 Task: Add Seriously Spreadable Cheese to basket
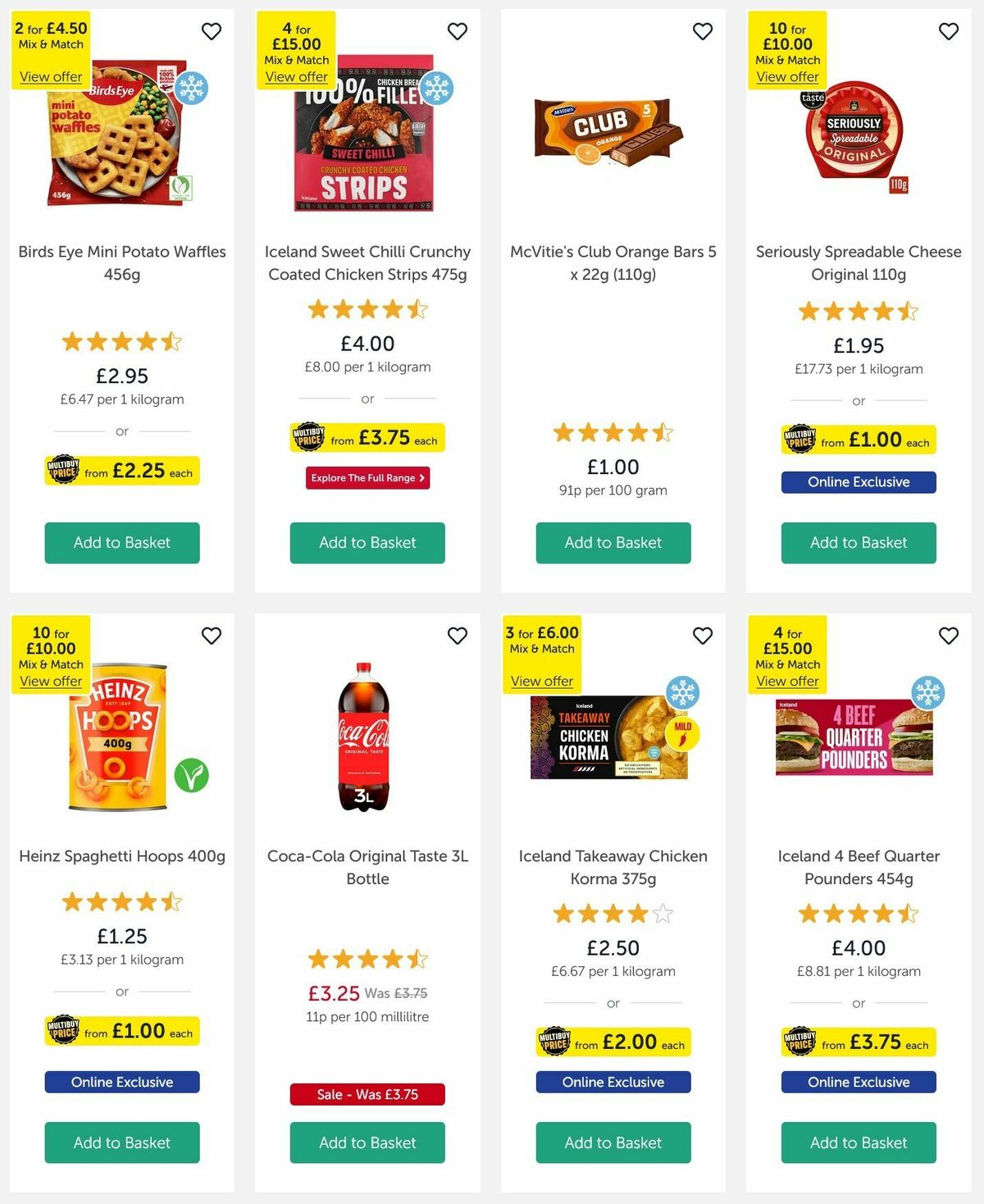[858, 543]
